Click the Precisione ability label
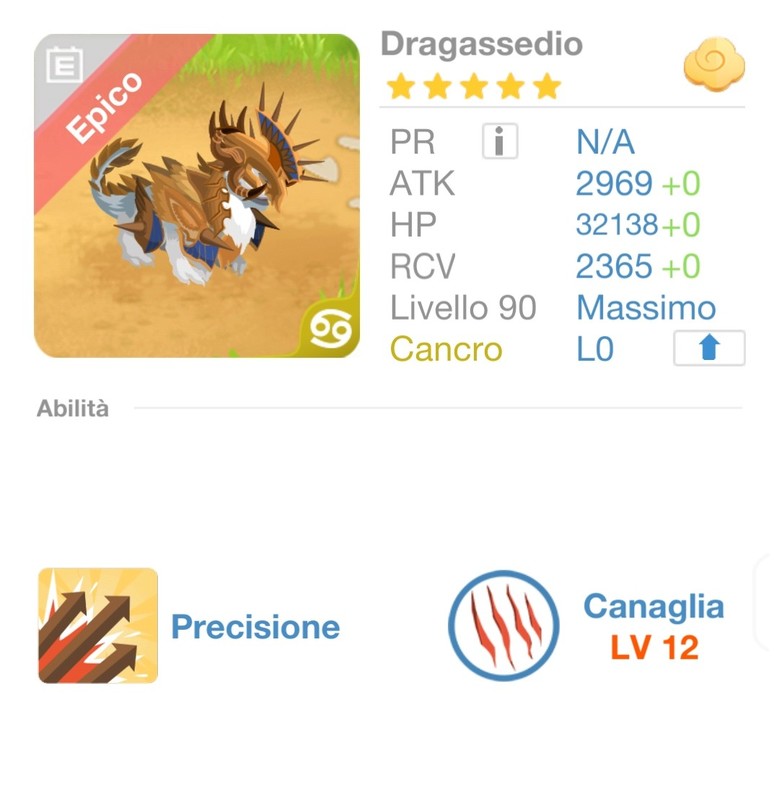Viewport: 779px width, 800px height. (x=255, y=627)
